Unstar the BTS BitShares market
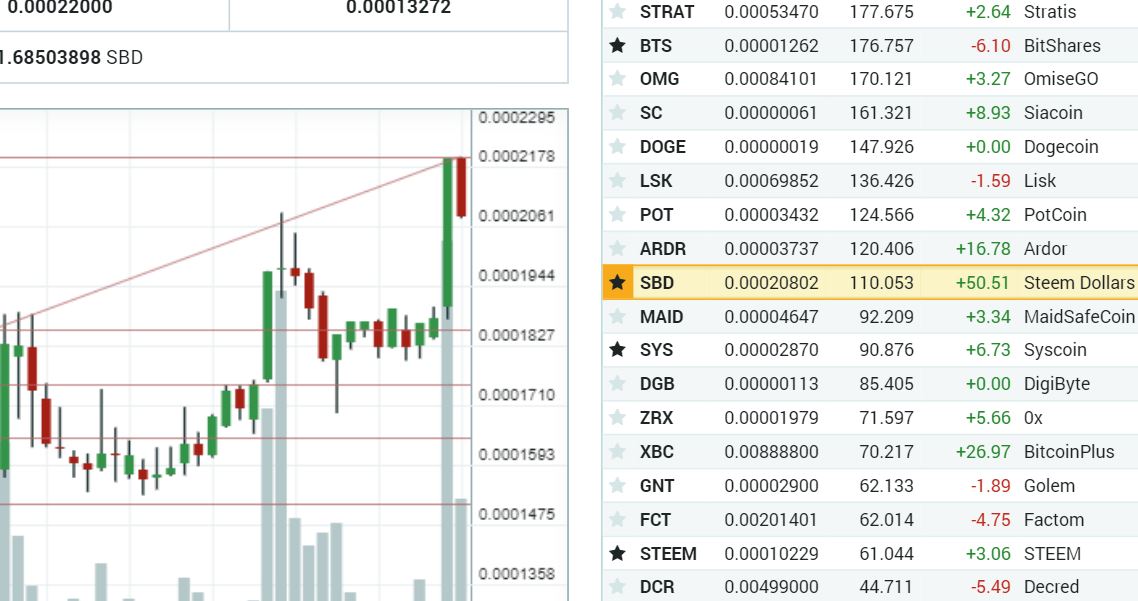Image resolution: width=1138 pixels, height=601 pixels. [618, 45]
